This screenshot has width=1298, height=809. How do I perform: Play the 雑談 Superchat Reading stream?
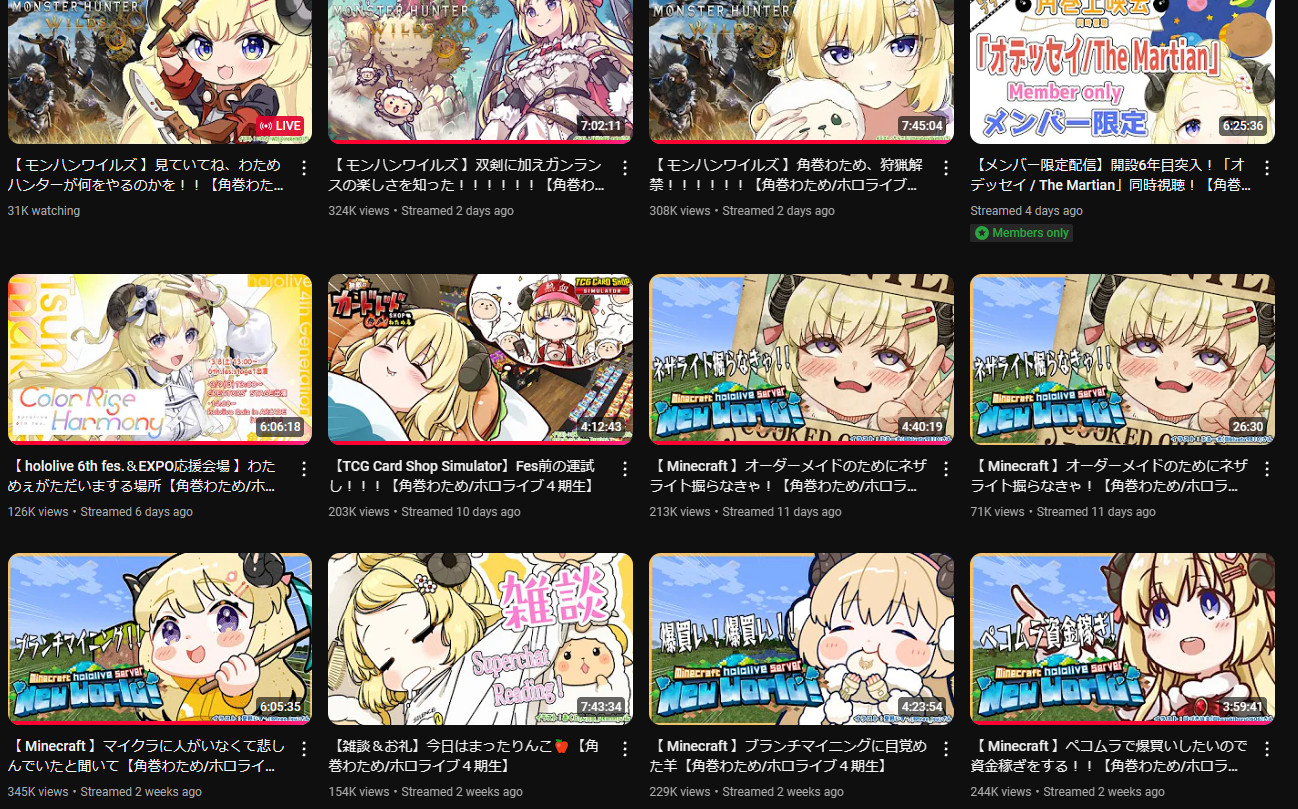480,639
